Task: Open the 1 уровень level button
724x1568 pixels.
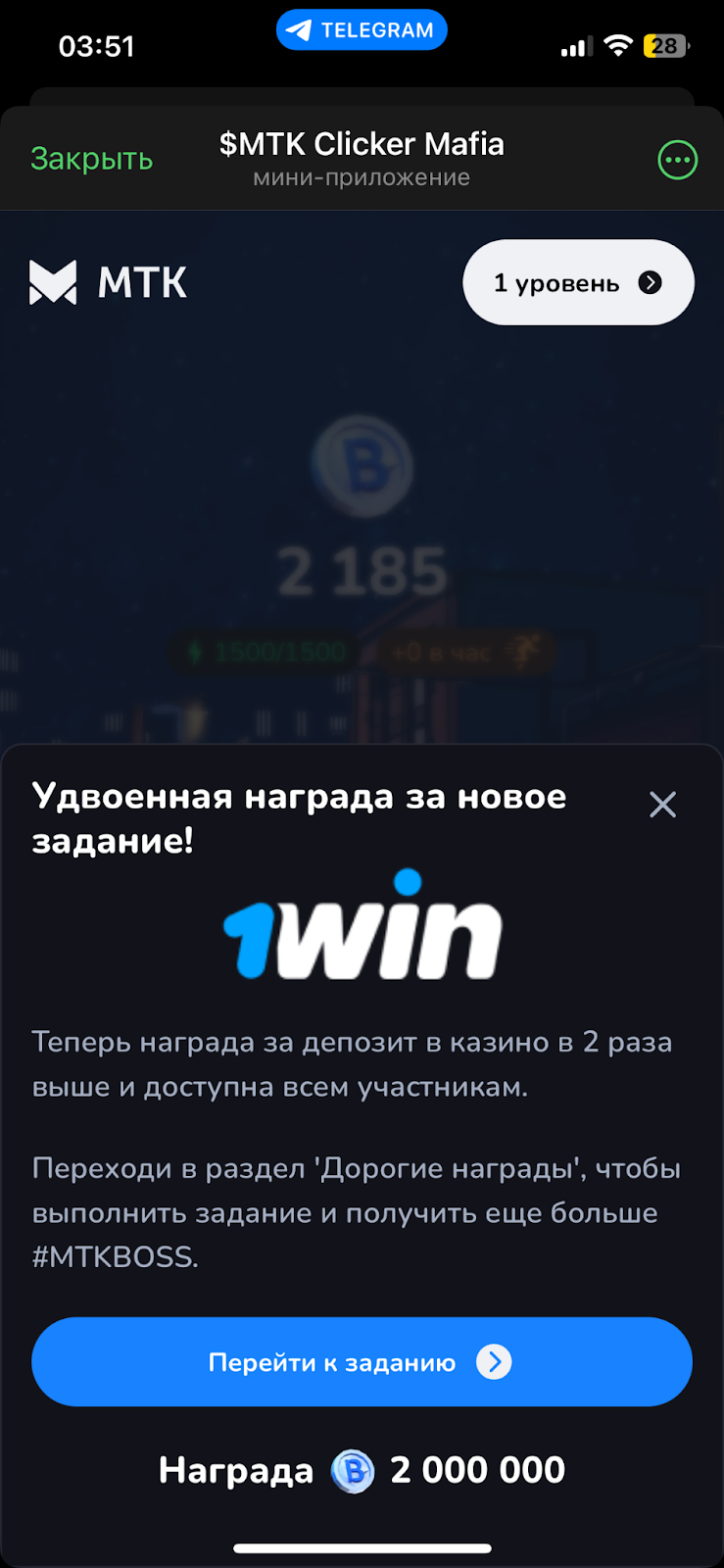Action: pyautogui.click(x=578, y=283)
